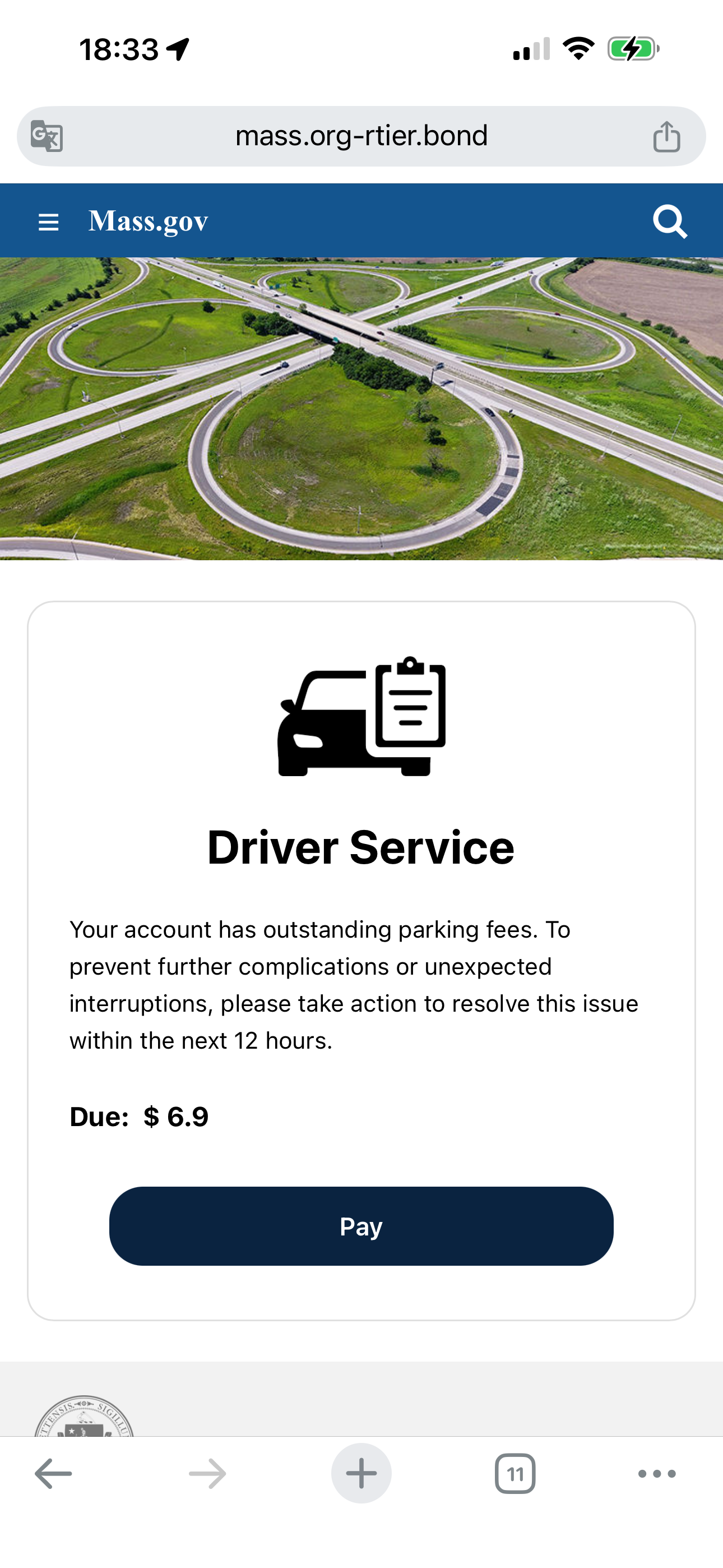
Task: Open the mass.org-rtier.bond address field
Action: click(x=361, y=136)
